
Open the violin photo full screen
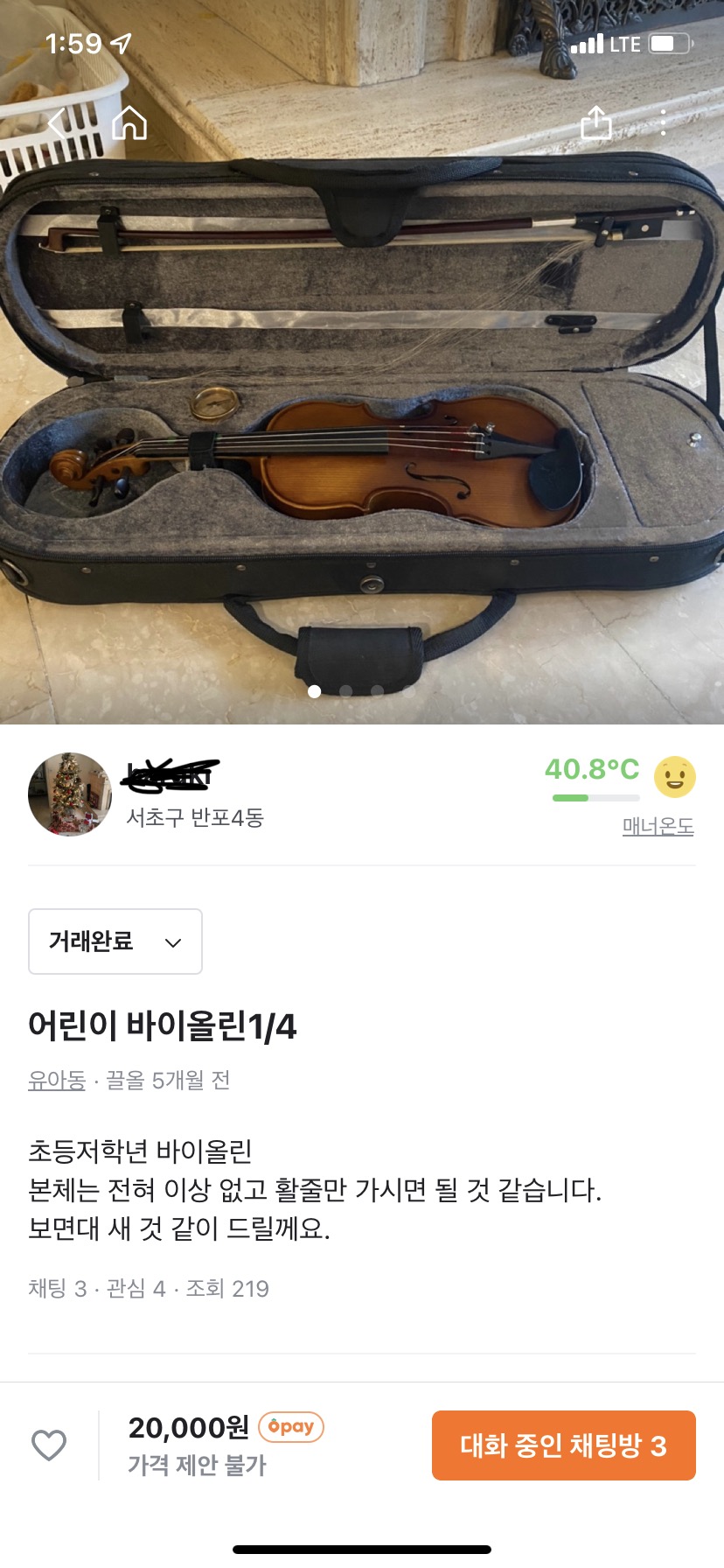pyautogui.click(x=362, y=420)
